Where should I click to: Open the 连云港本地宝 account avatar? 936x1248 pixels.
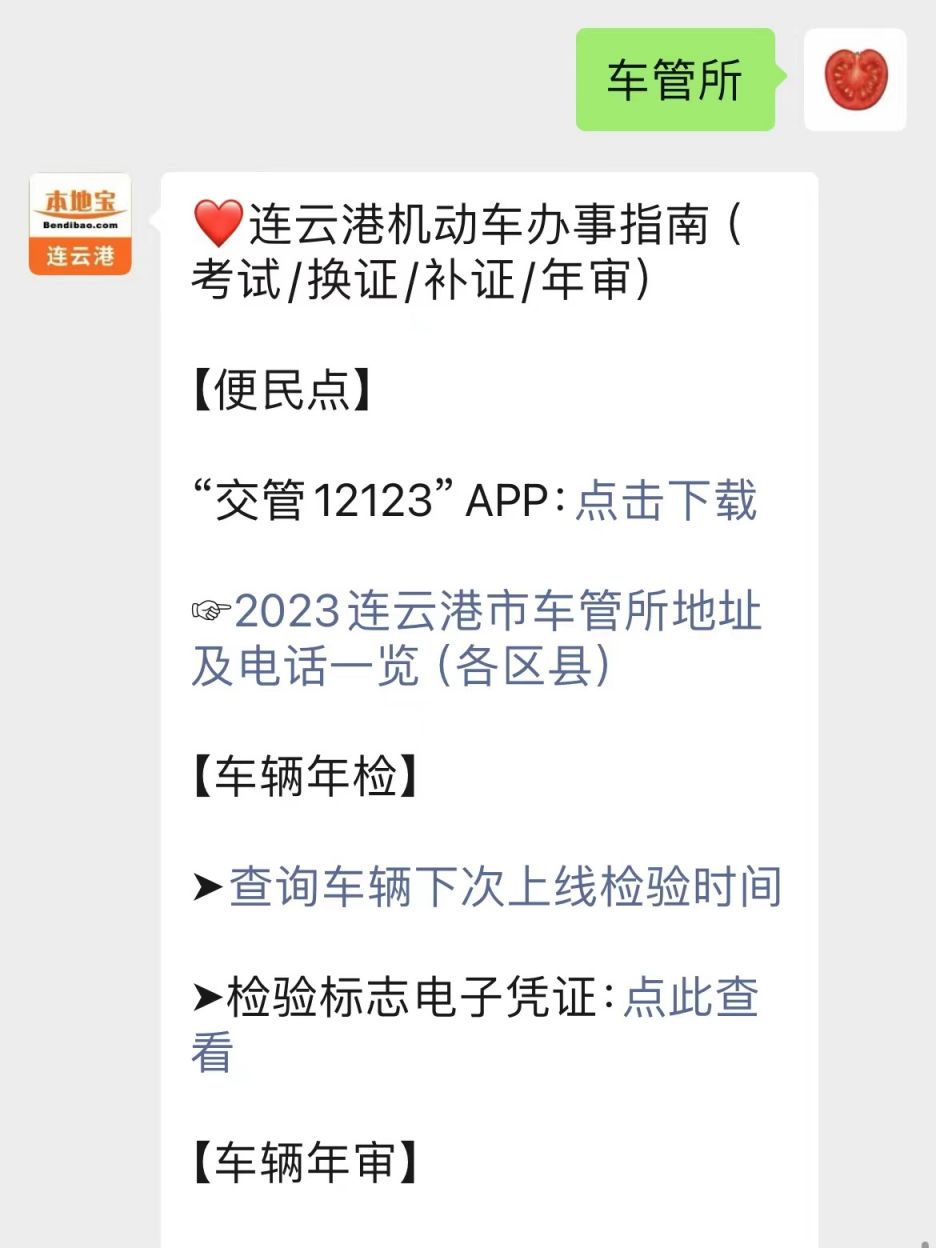[x=80, y=224]
